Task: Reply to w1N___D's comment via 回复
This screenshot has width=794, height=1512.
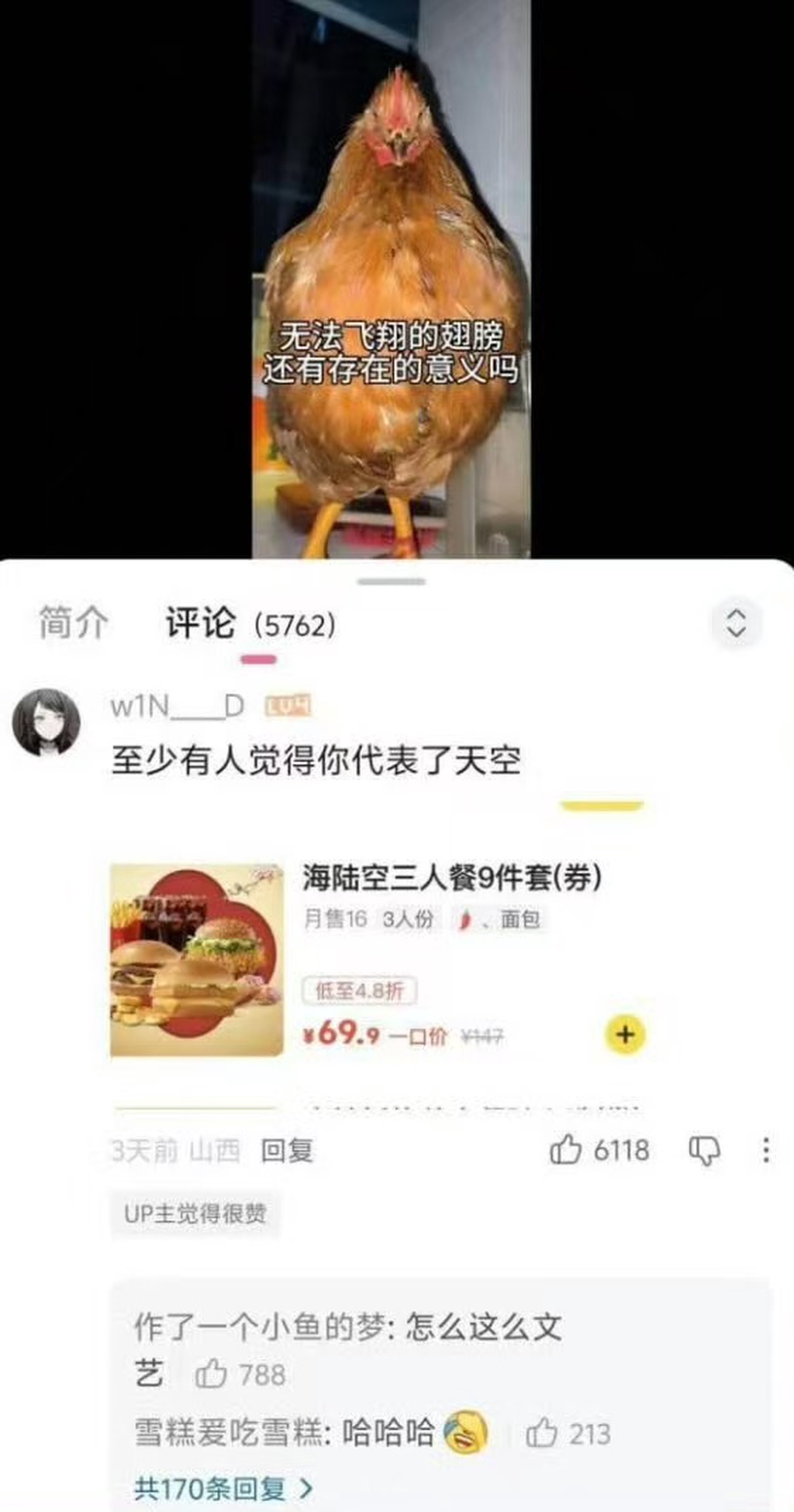Action: [x=287, y=1151]
